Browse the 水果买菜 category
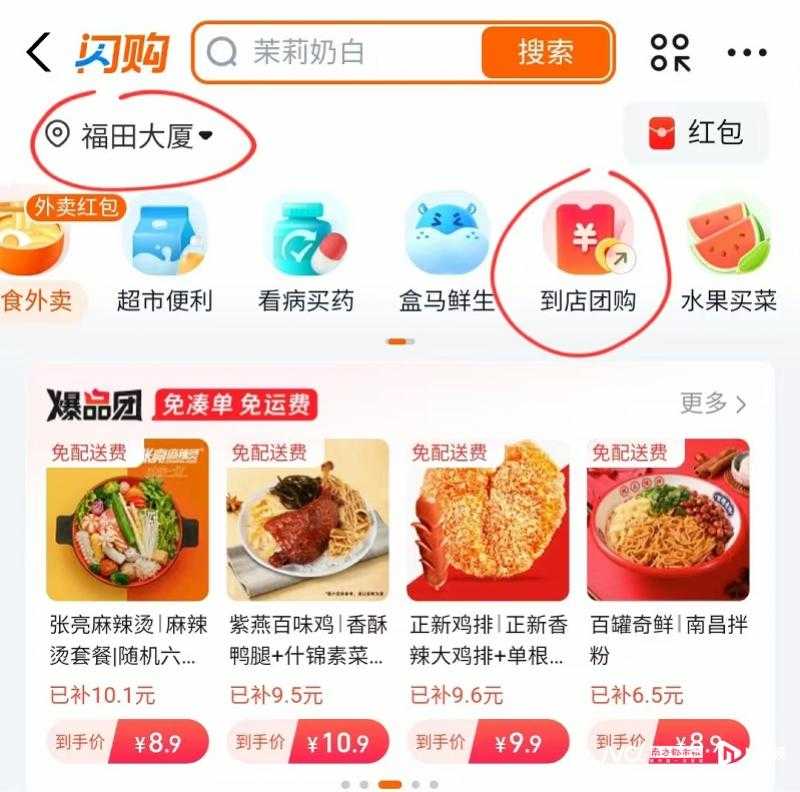The height and width of the screenshot is (792, 800). tap(729, 255)
